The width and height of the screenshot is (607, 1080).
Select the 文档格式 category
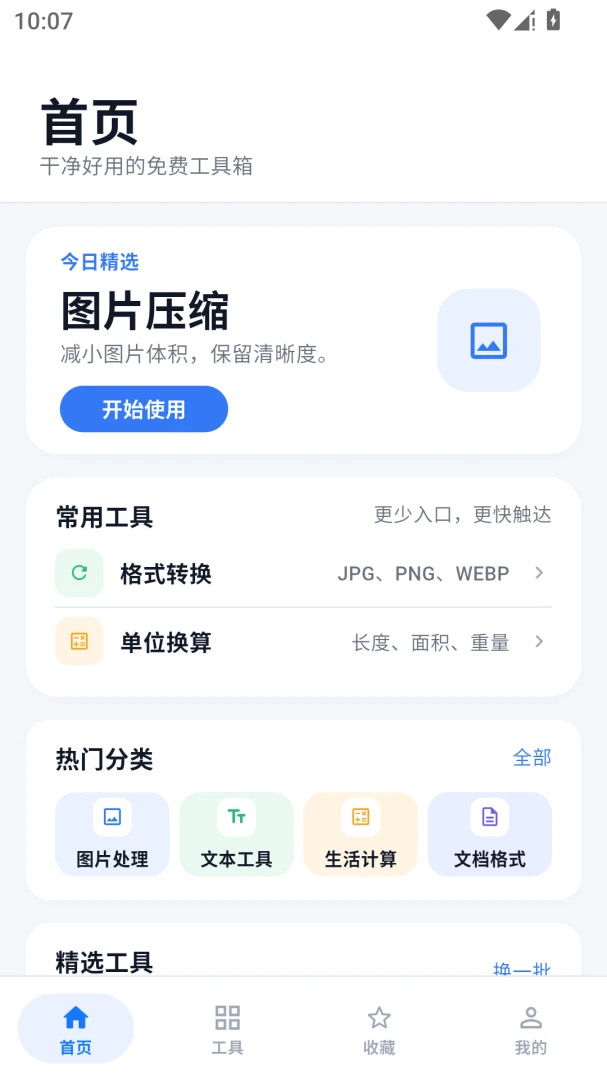coord(490,834)
